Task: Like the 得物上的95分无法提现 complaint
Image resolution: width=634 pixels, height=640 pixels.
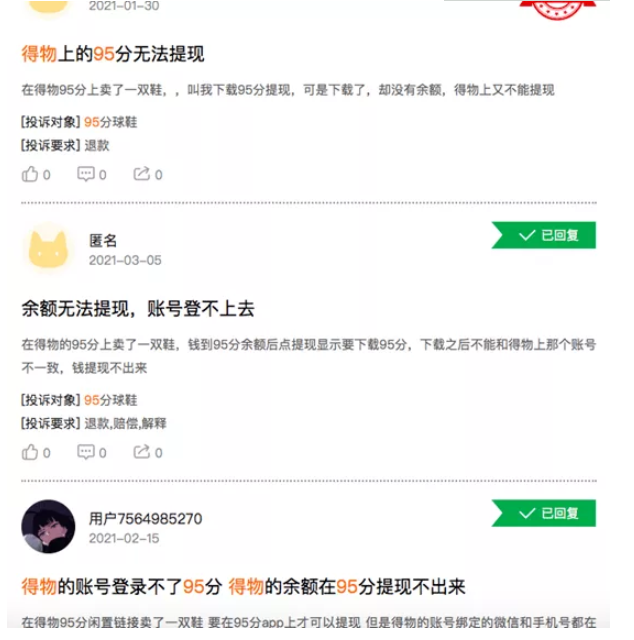Action: tap(31, 174)
